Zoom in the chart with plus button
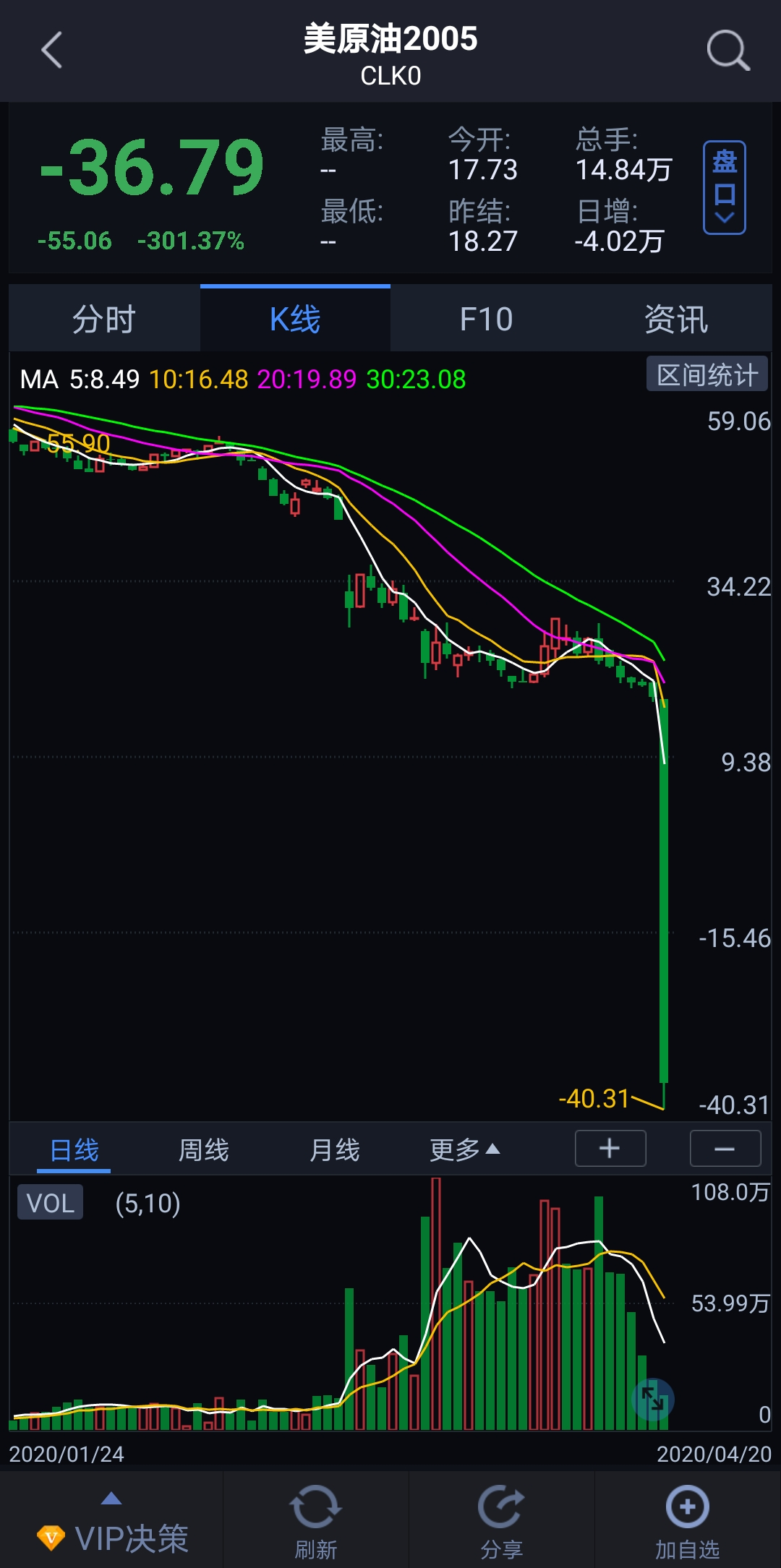The height and width of the screenshot is (1568, 781). [x=610, y=1148]
